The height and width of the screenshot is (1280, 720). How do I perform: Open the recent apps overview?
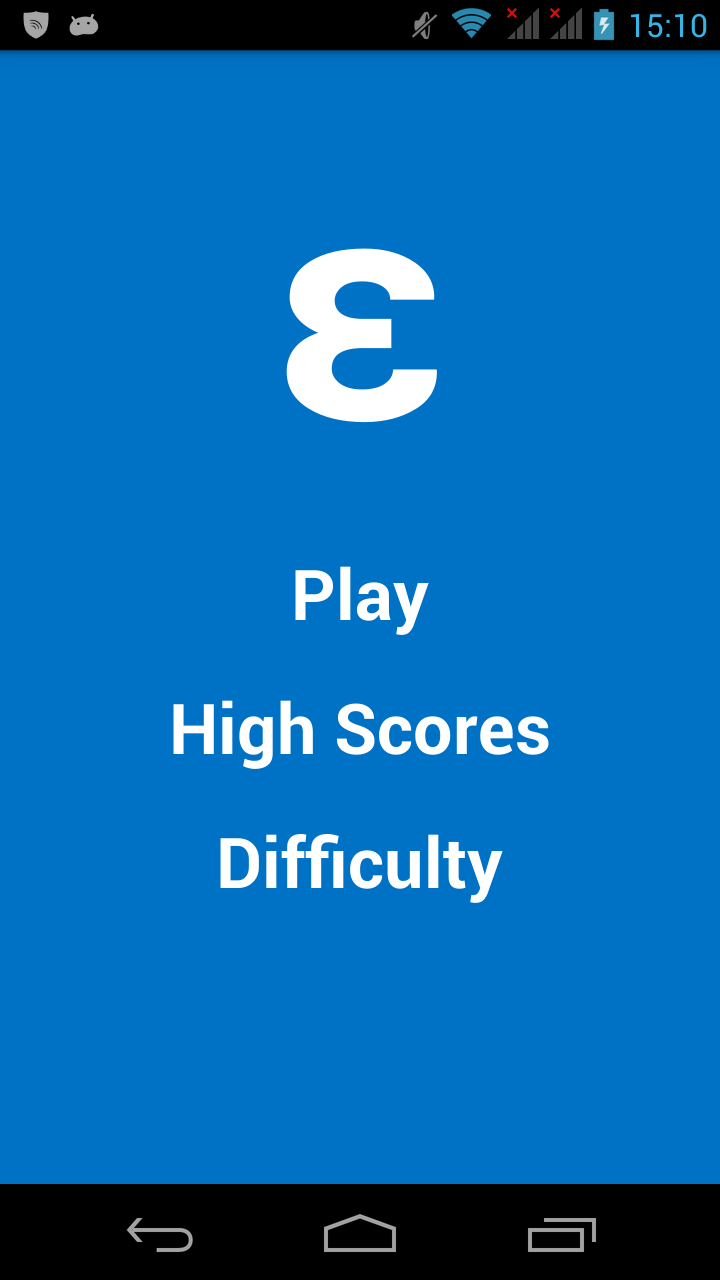[561, 1234]
